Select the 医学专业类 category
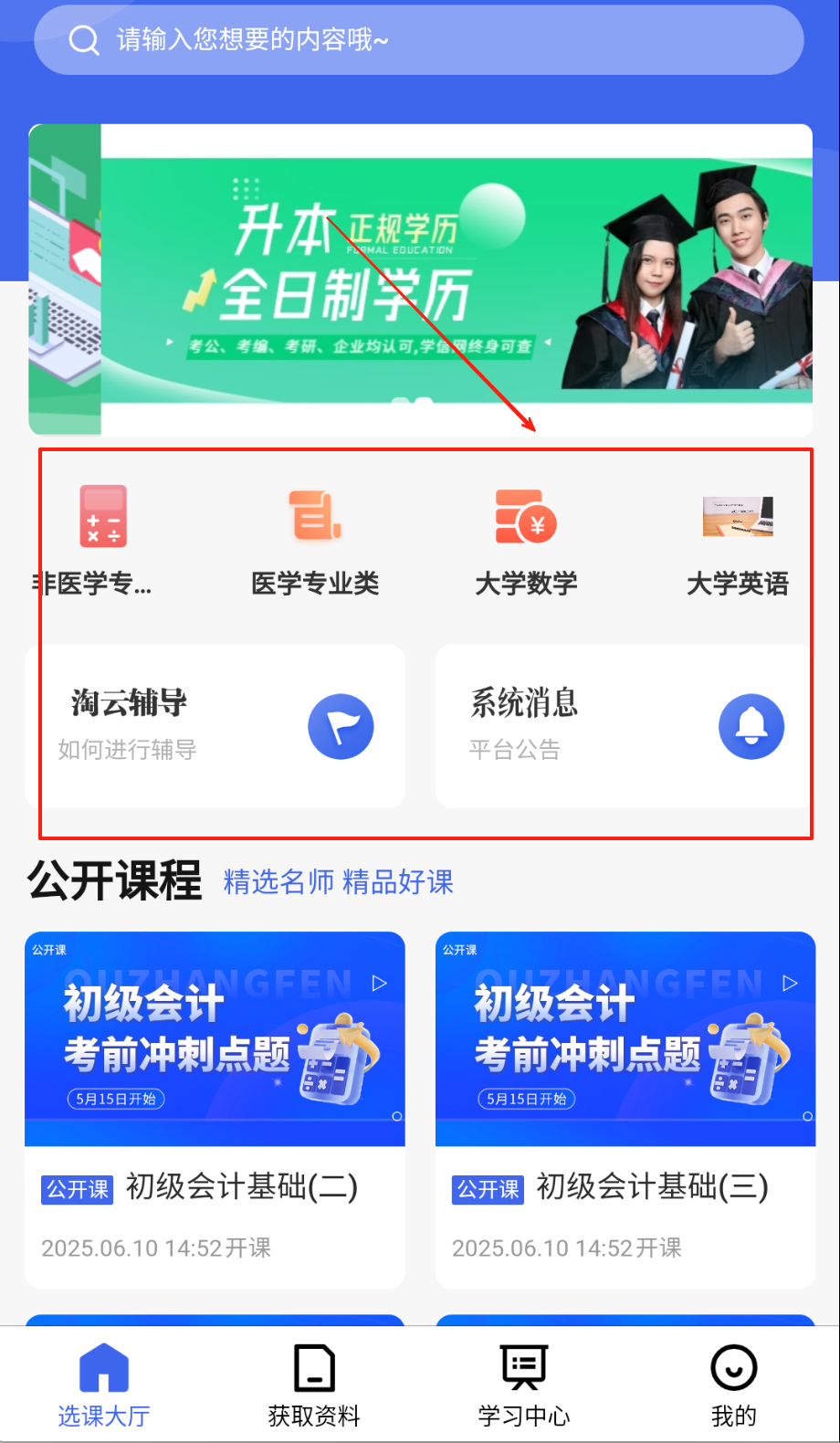The height and width of the screenshot is (1443, 840). click(315, 539)
